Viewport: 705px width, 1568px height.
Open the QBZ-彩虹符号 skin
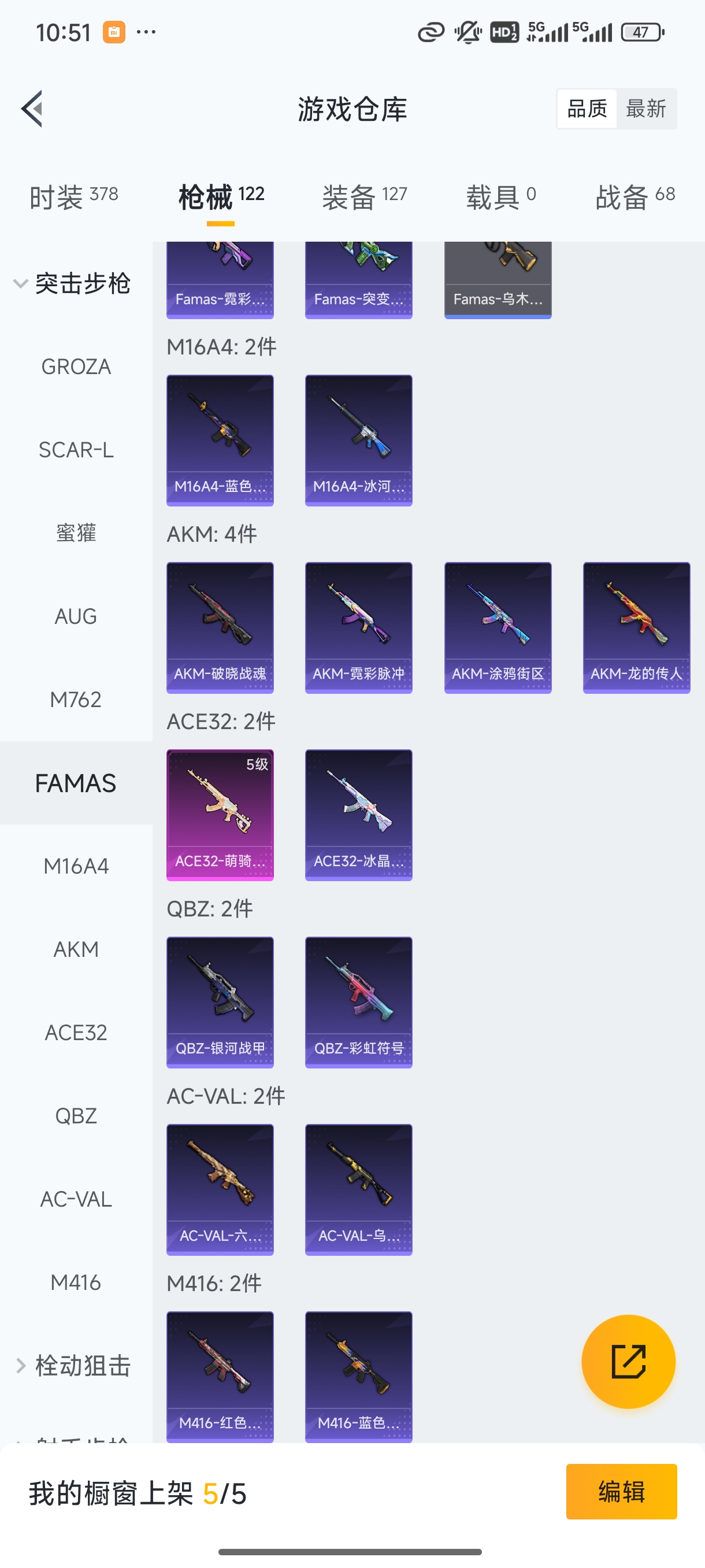coord(359,1002)
